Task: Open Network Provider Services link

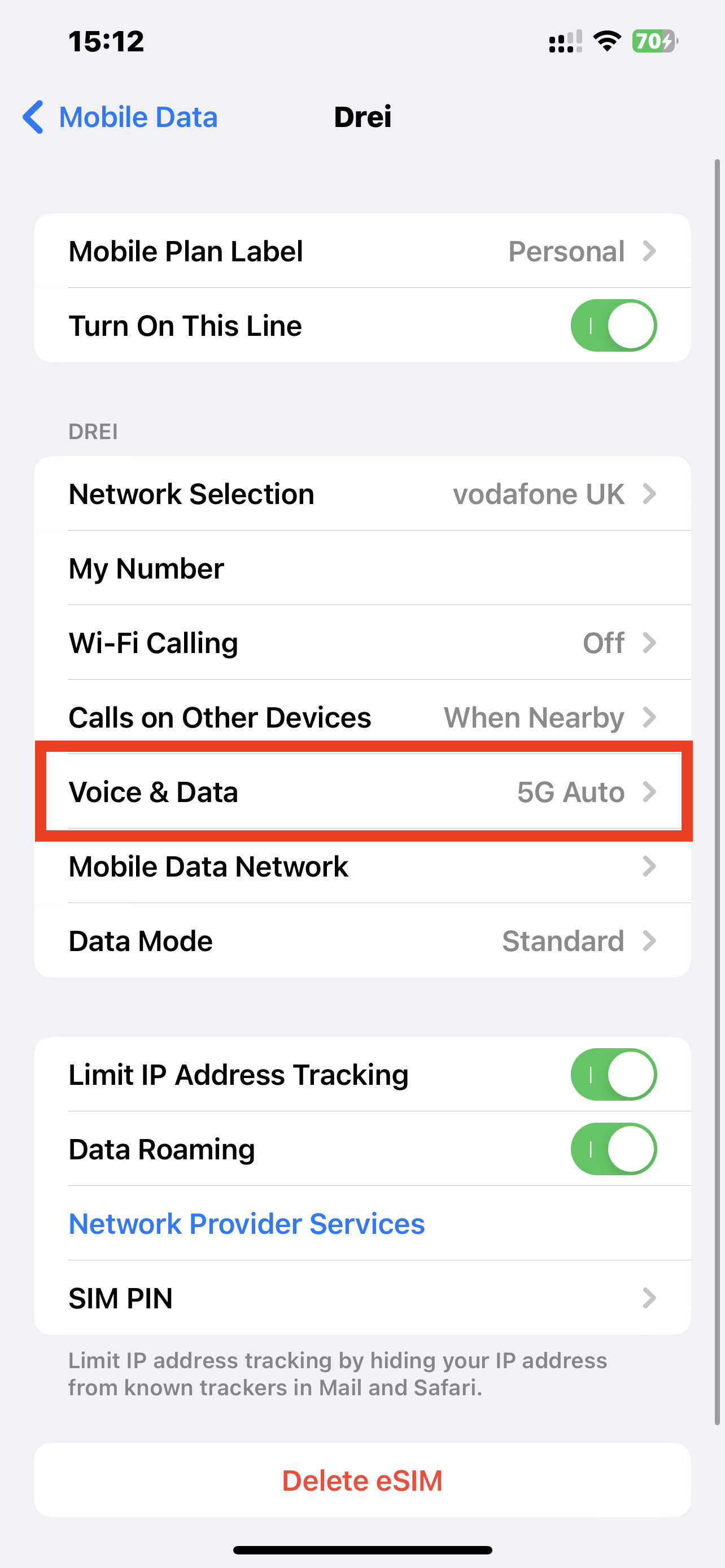Action: click(247, 1224)
